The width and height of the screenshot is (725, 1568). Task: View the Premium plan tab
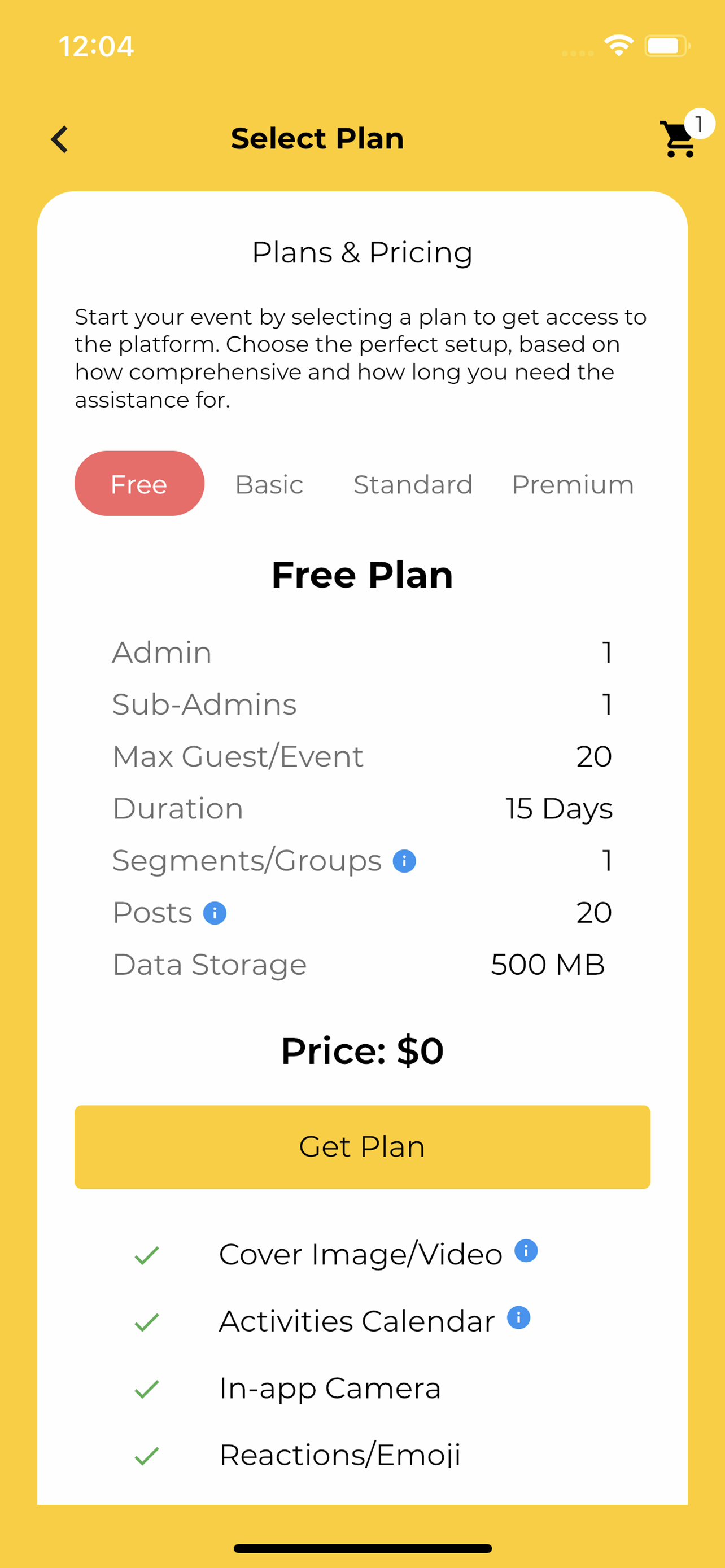tap(572, 485)
